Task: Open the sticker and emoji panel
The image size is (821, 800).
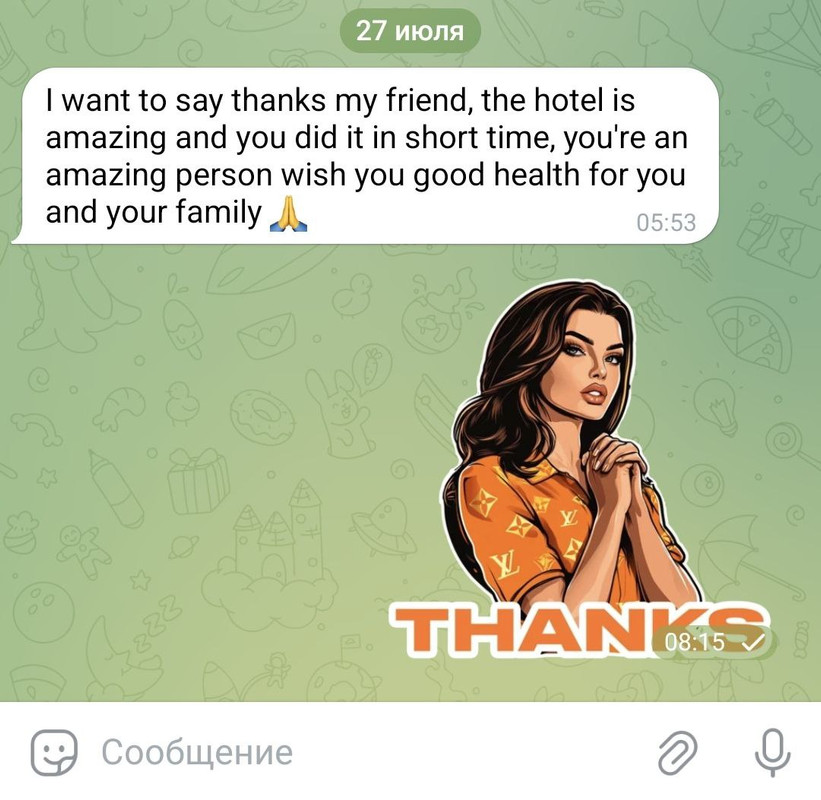Action: [x=53, y=751]
